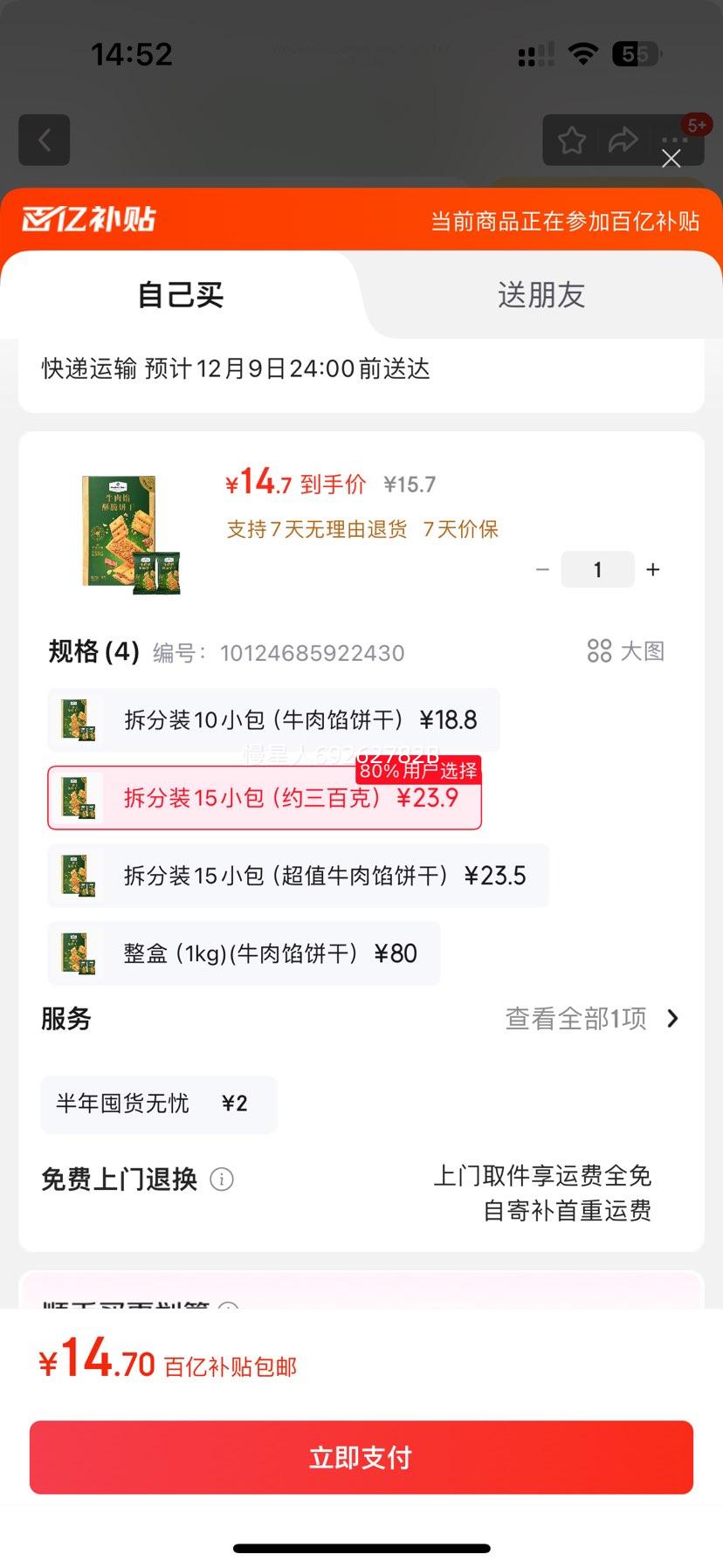Image resolution: width=723 pixels, height=1568 pixels.
Task: Tap the info icon beside 免费上门退换
Action: click(x=222, y=1179)
